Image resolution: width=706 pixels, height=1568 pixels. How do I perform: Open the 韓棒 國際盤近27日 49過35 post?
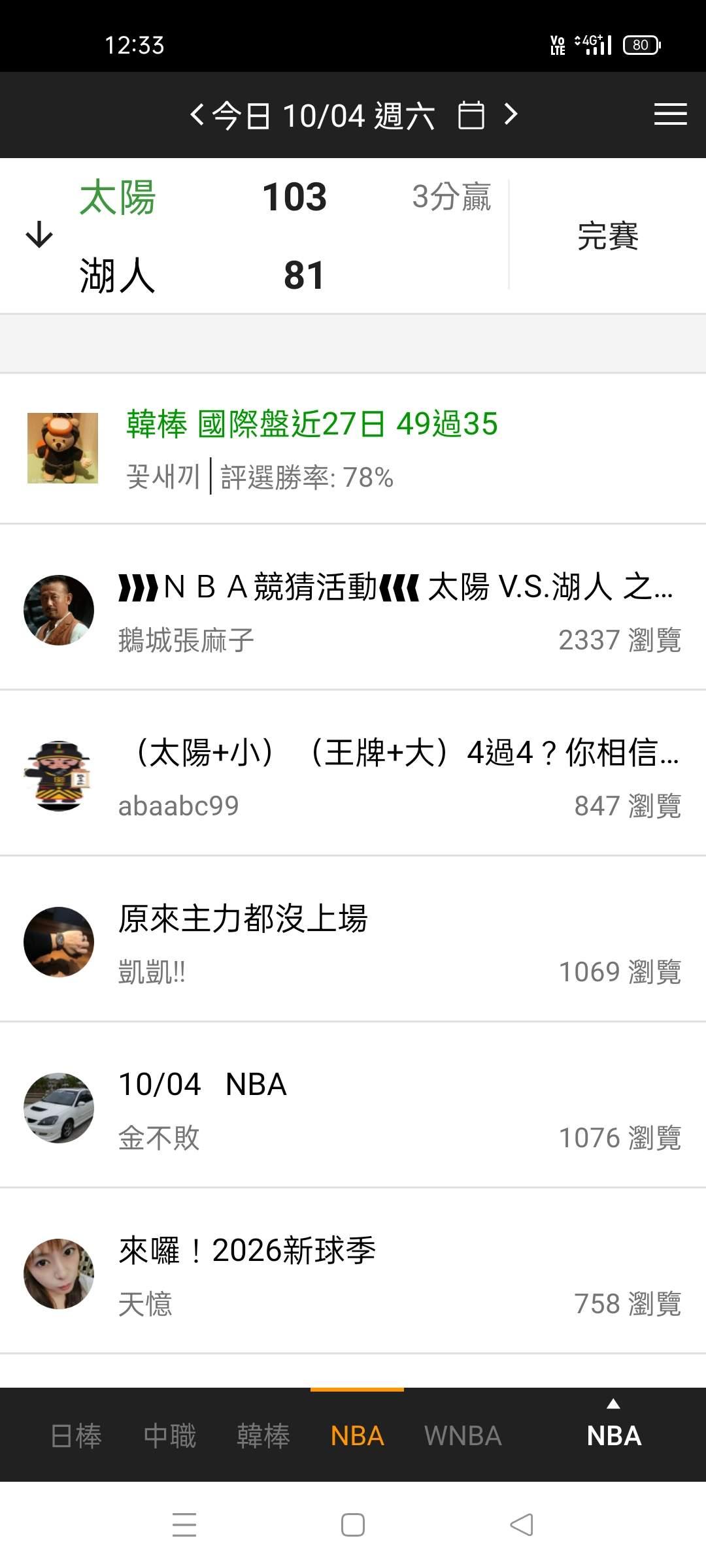pyautogui.click(x=312, y=425)
